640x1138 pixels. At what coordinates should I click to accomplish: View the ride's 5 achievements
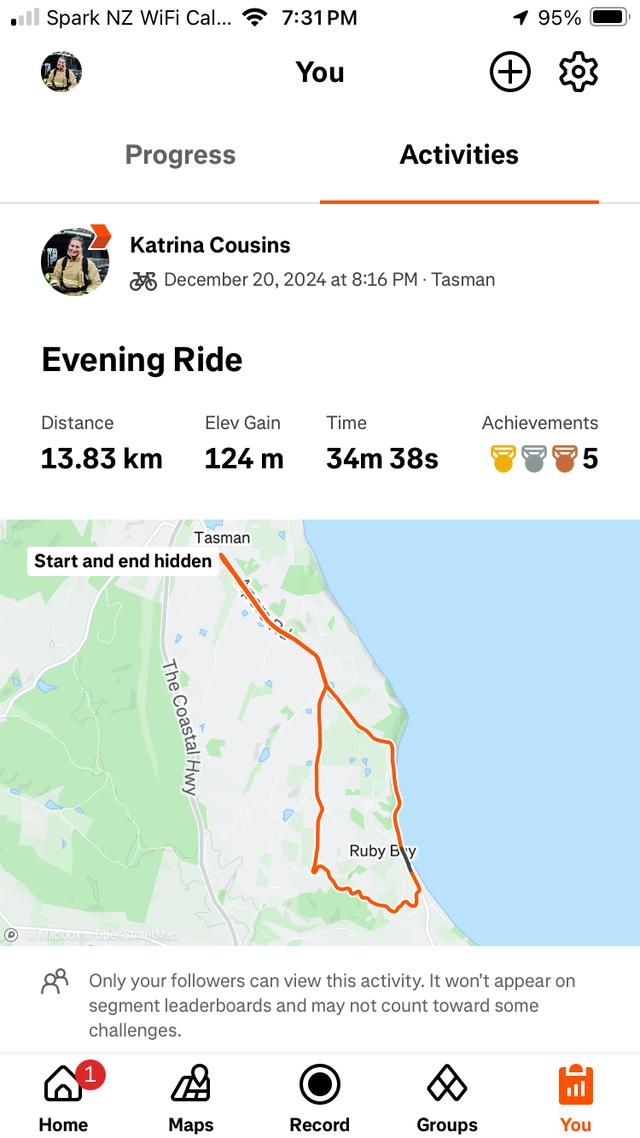(x=543, y=458)
